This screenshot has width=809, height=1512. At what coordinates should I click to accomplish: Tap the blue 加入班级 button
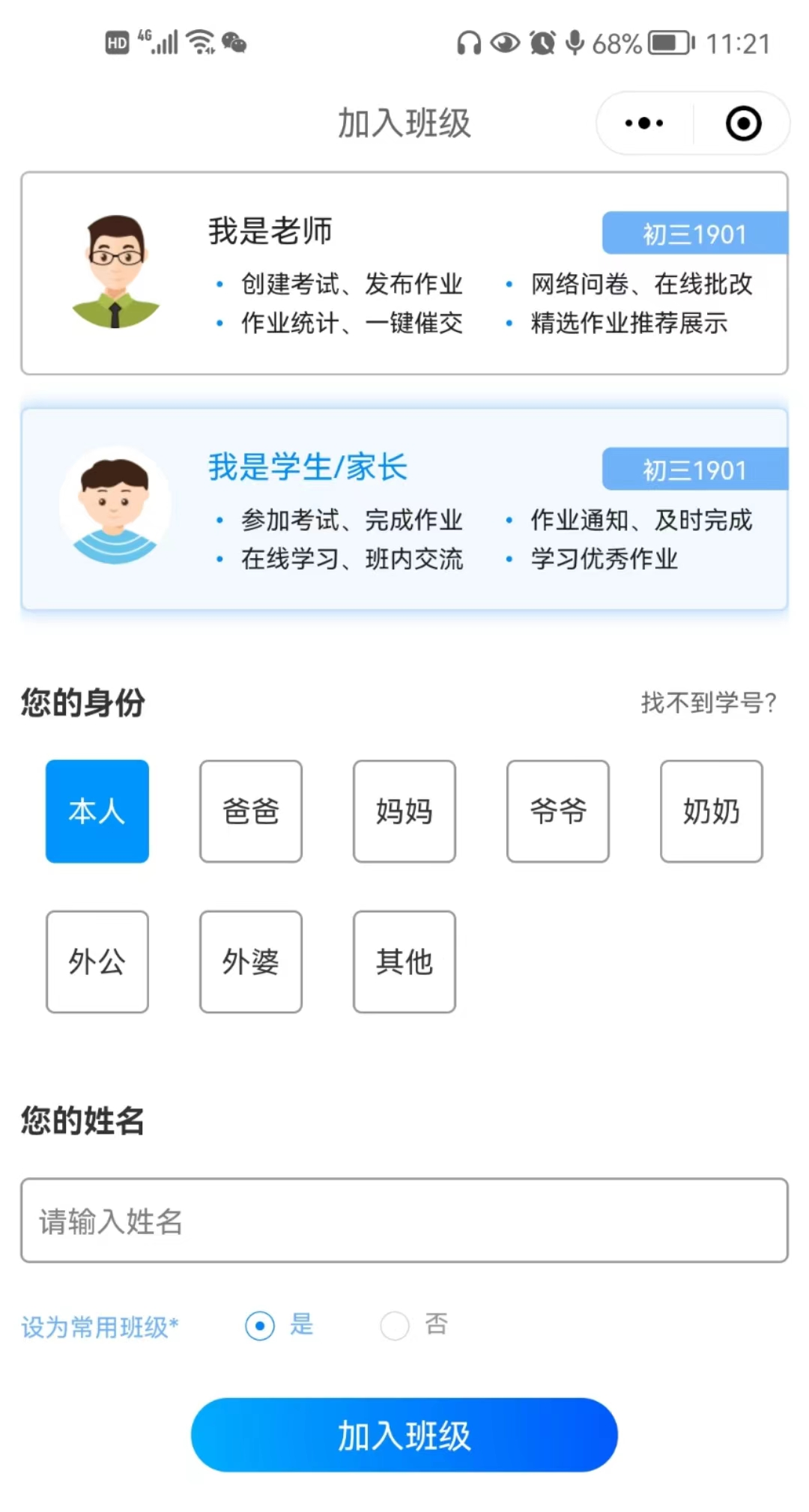pos(404,1435)
